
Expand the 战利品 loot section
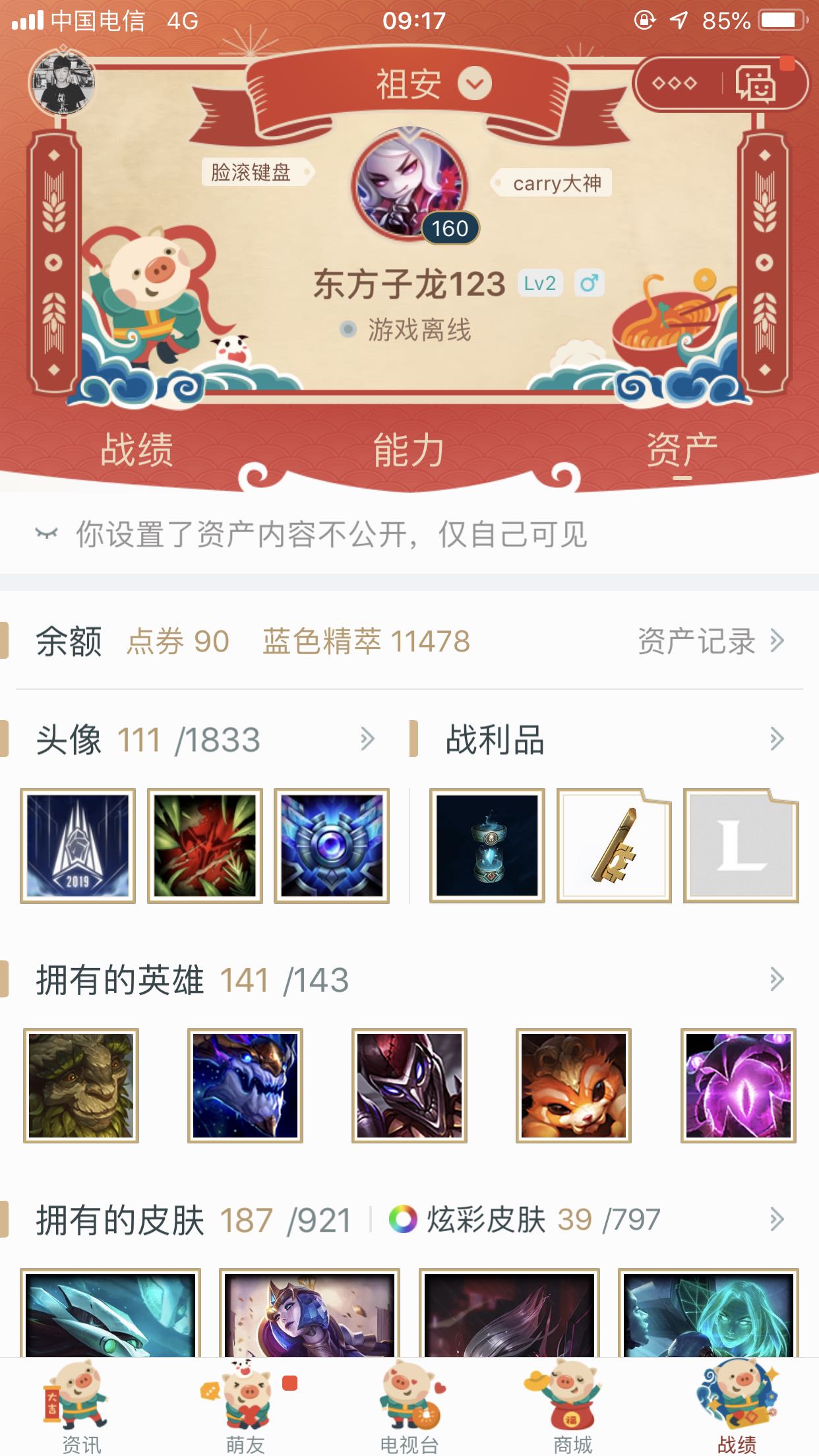776,739
